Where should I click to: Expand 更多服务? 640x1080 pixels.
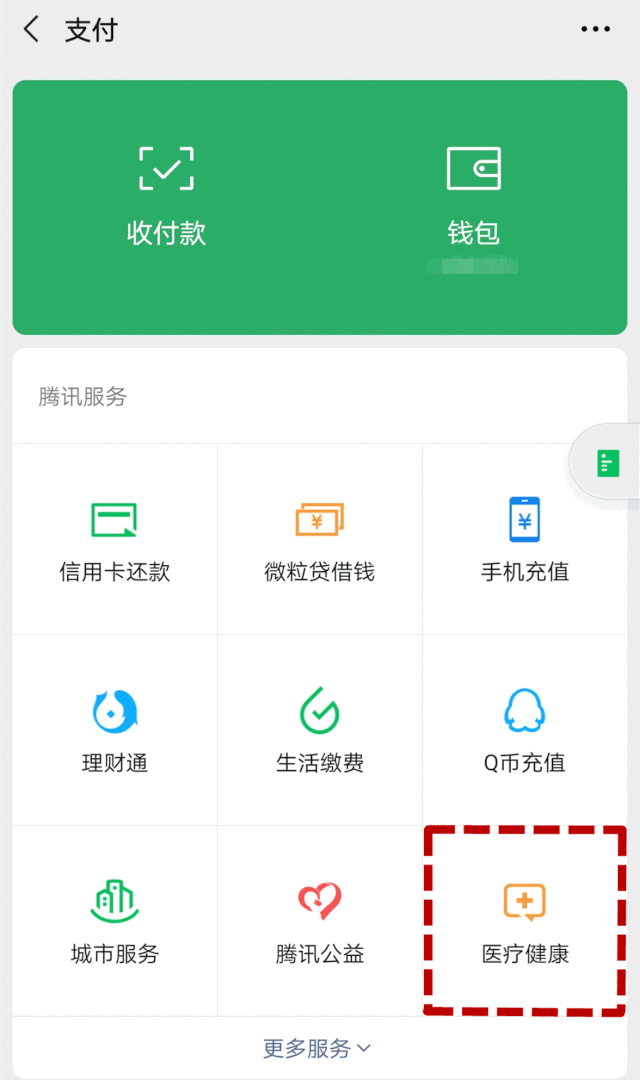[x=318, y=1048]
